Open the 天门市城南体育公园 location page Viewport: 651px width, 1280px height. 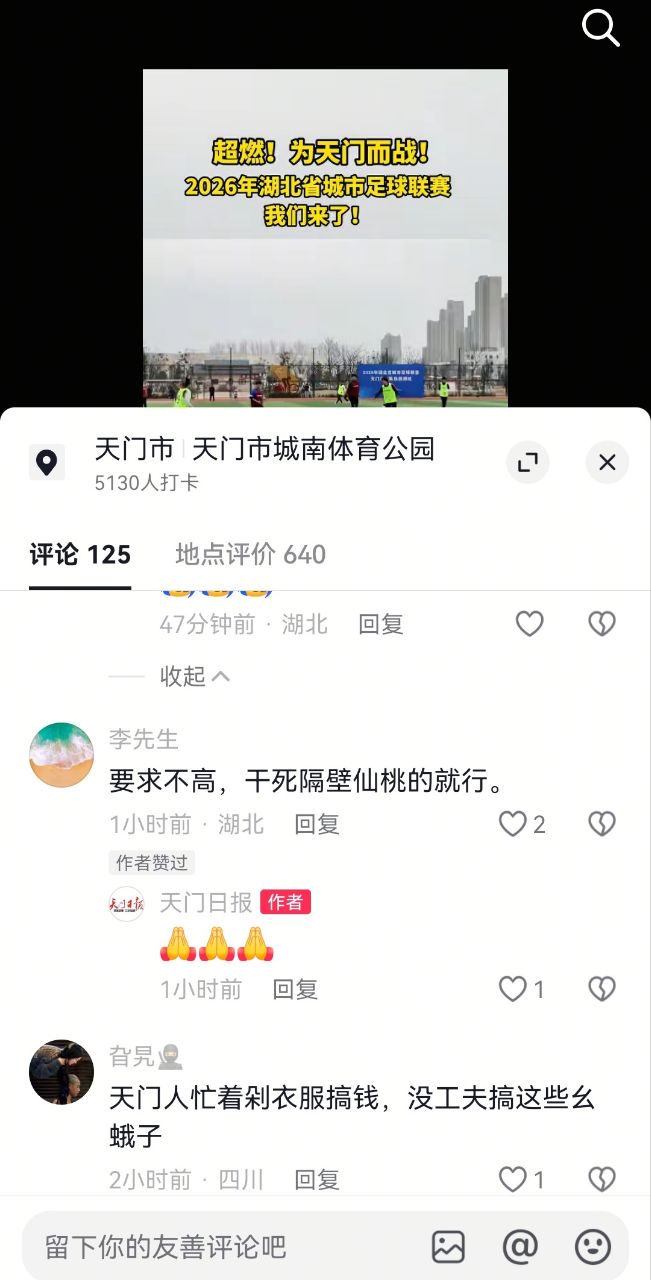click(x=312, y=449)
